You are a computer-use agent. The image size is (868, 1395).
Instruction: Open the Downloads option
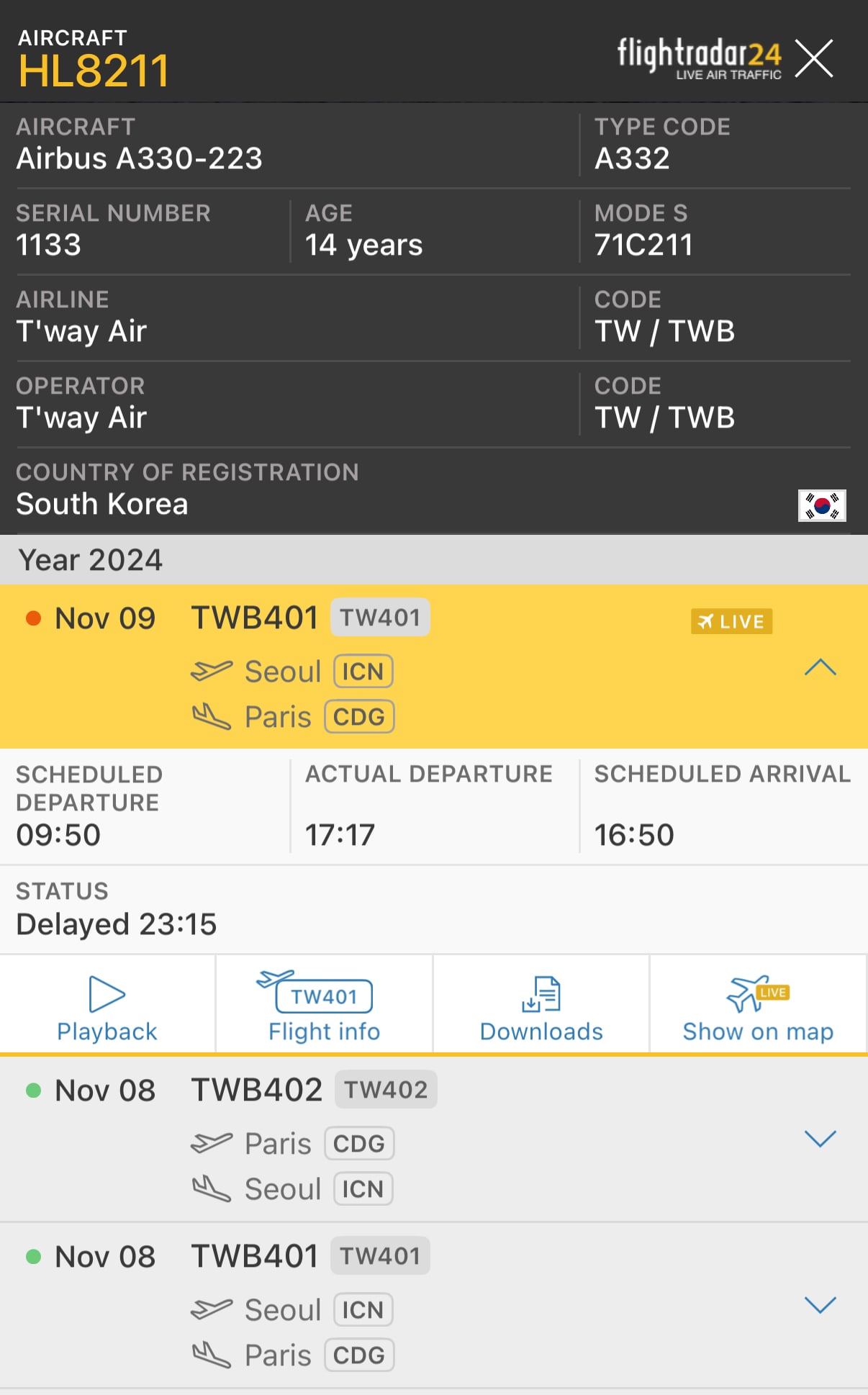(541, 1006)
